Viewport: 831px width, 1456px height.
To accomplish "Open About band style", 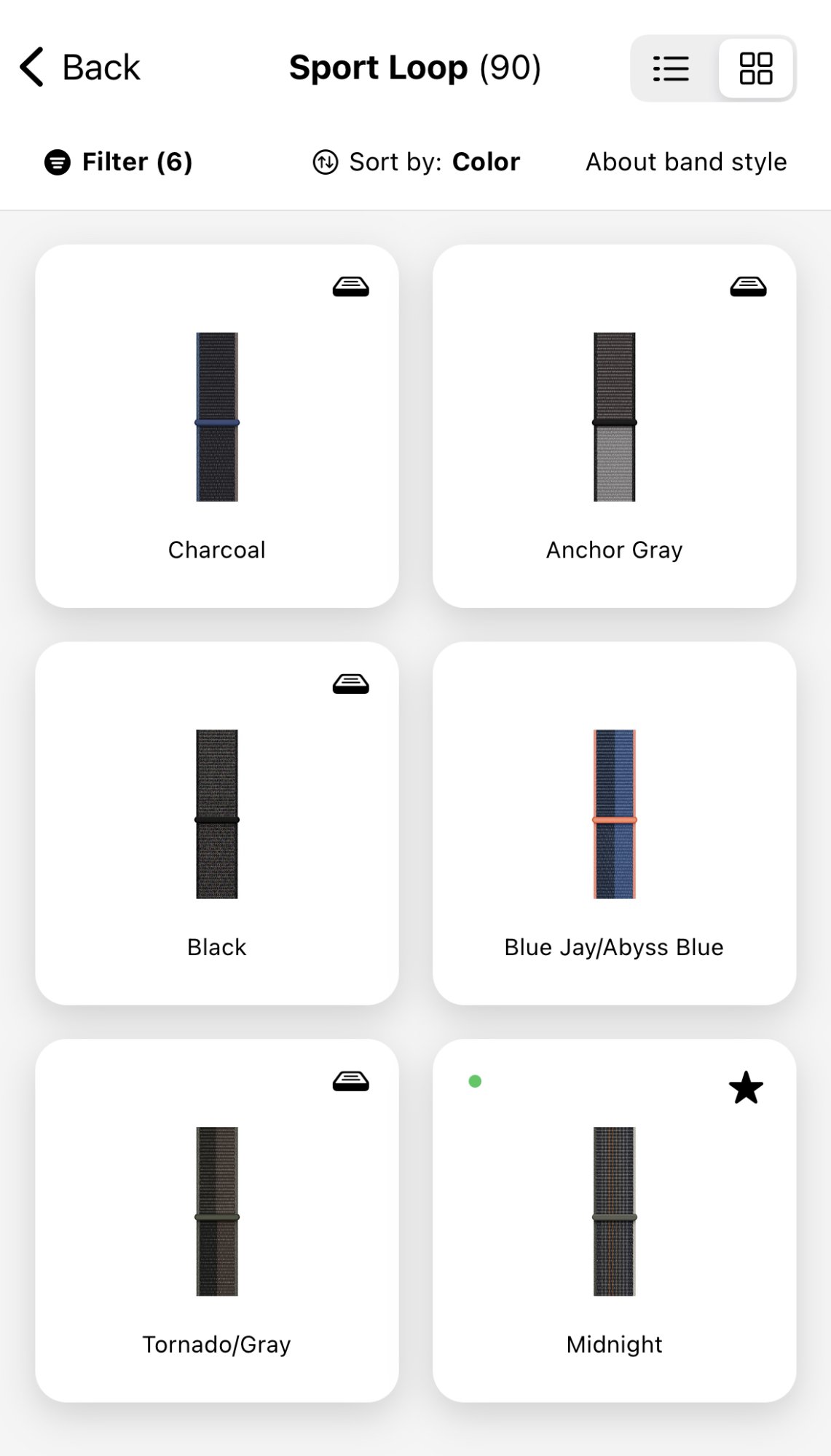I will (685, 162).
